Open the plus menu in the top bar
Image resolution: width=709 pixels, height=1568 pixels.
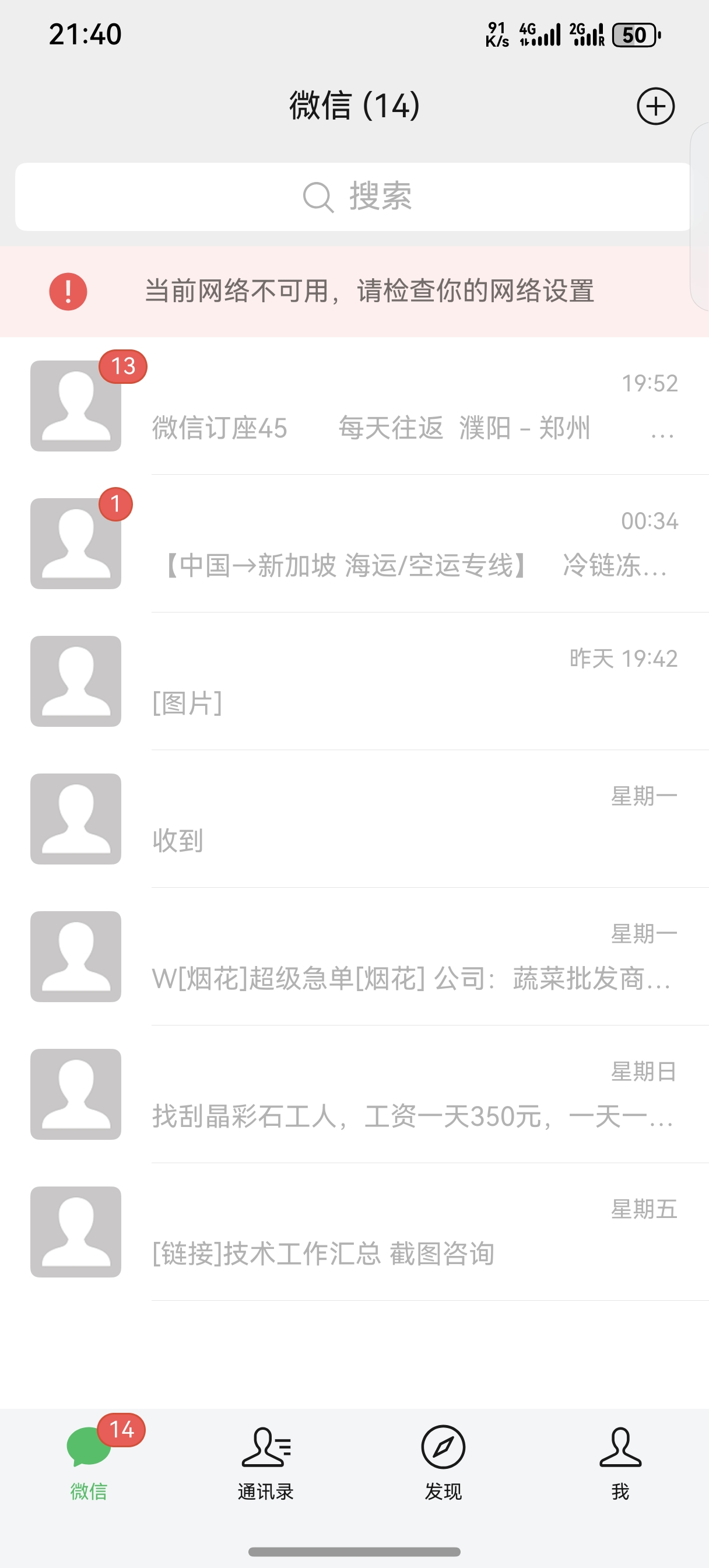655,107
